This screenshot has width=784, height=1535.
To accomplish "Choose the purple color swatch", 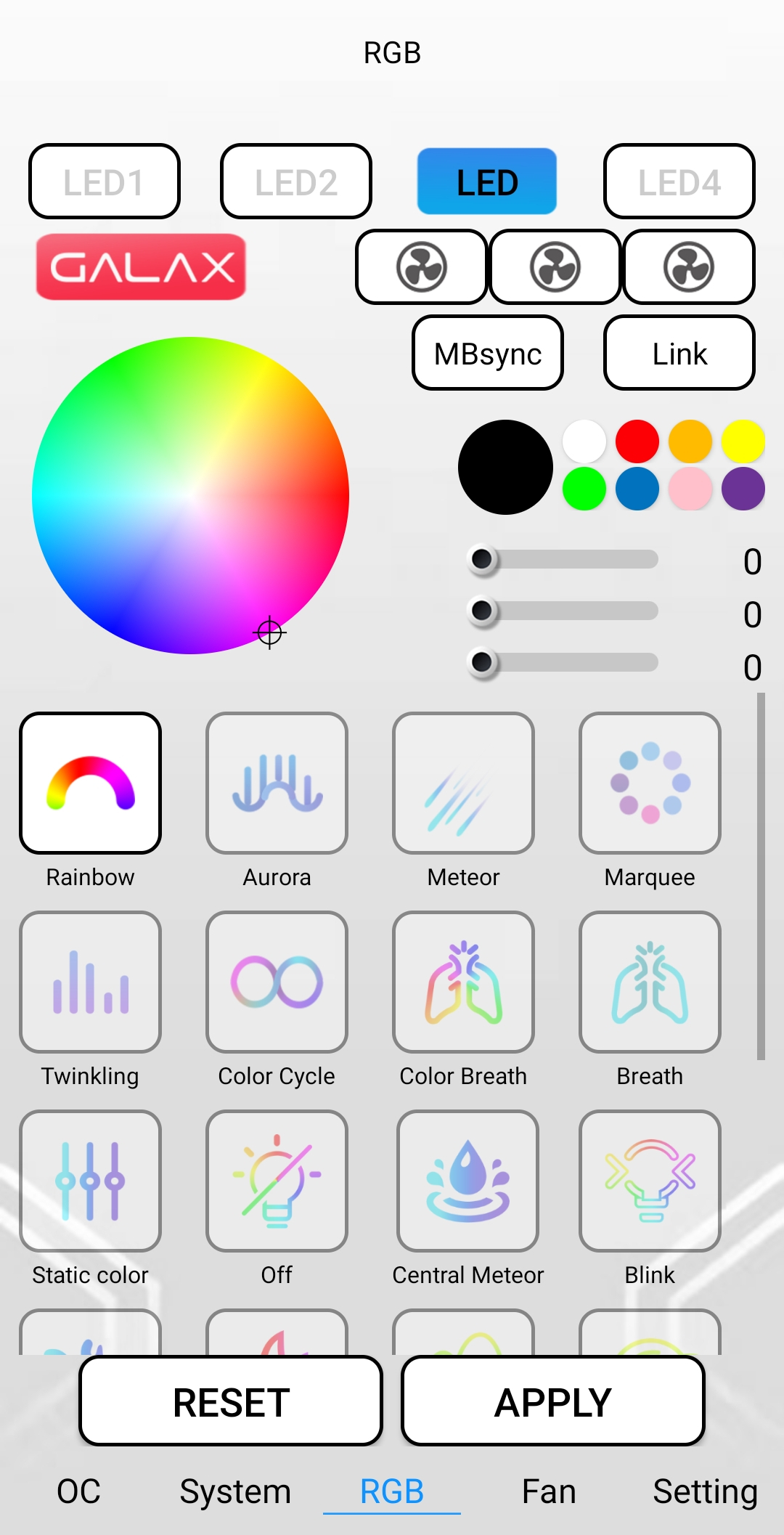I will pos(743,489).
